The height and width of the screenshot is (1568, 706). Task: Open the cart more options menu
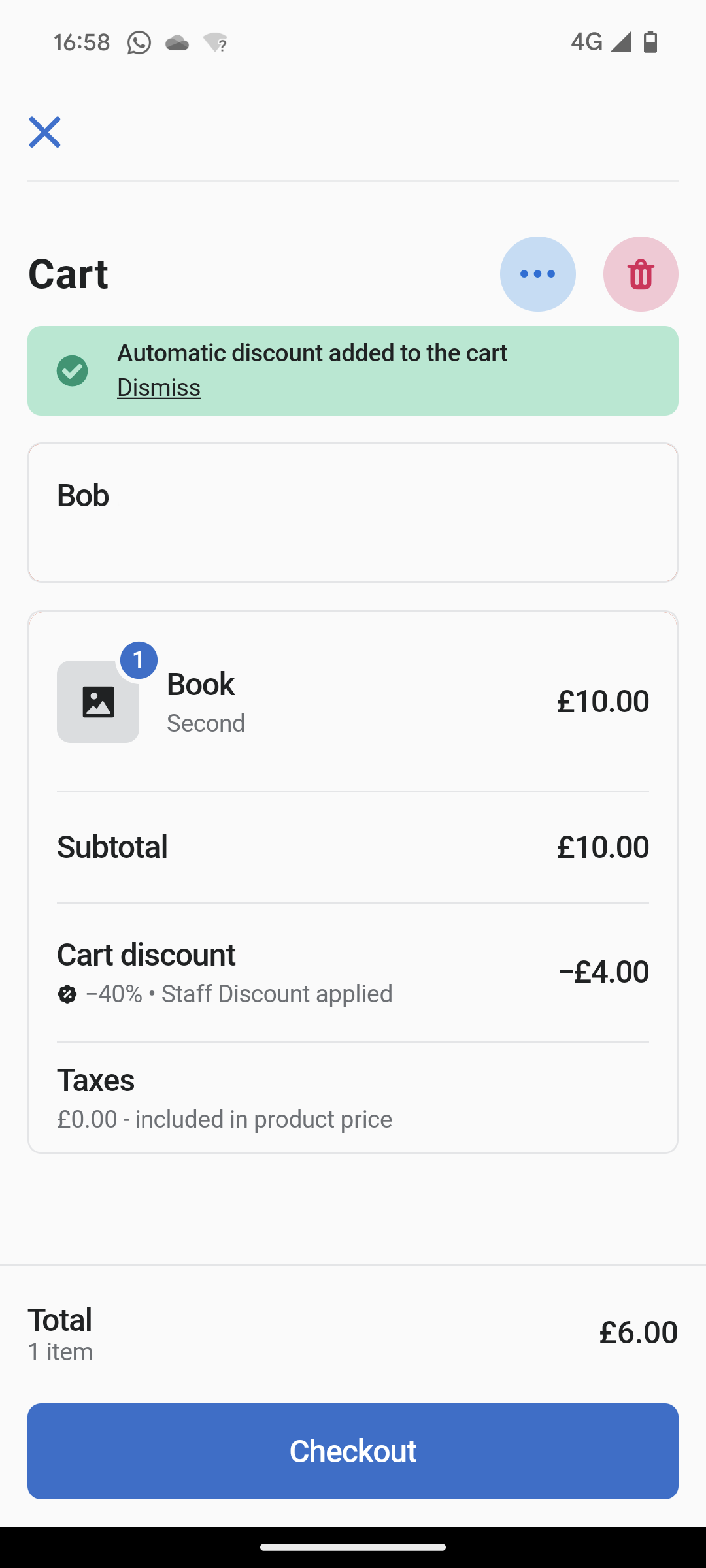tap(537, 274)
